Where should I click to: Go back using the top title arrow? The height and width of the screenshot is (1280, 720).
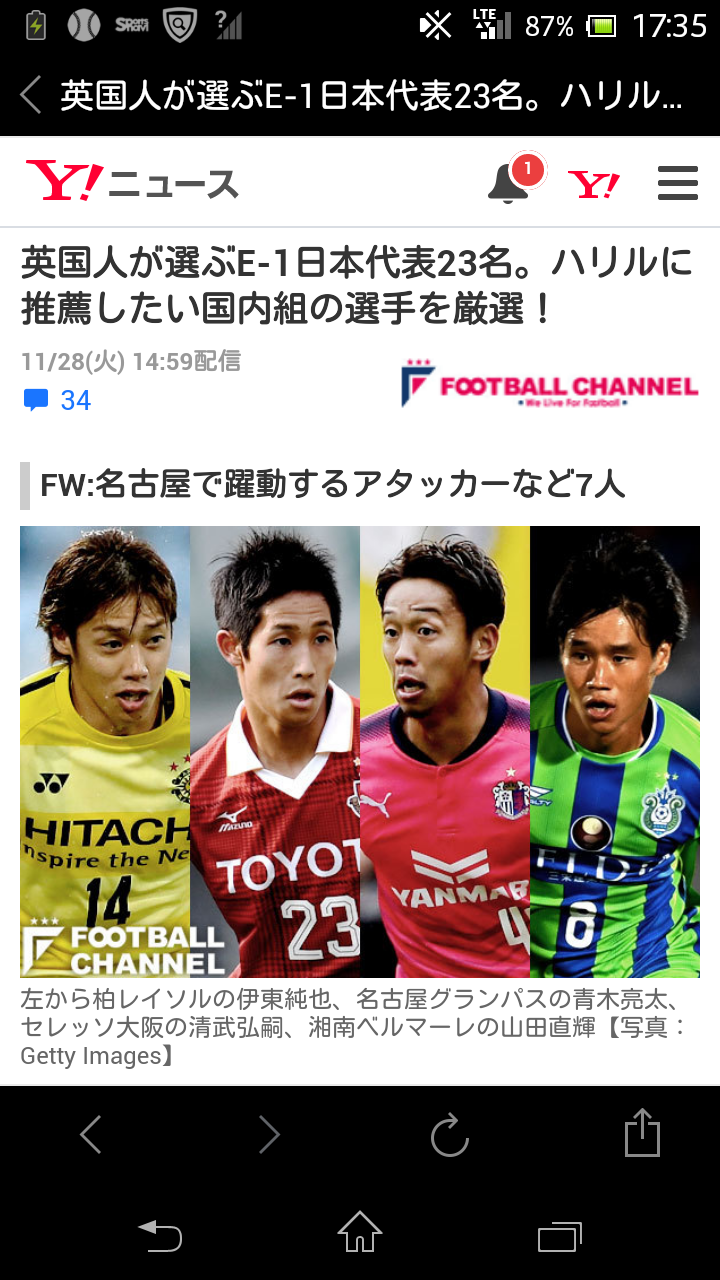tap(30, 96)
